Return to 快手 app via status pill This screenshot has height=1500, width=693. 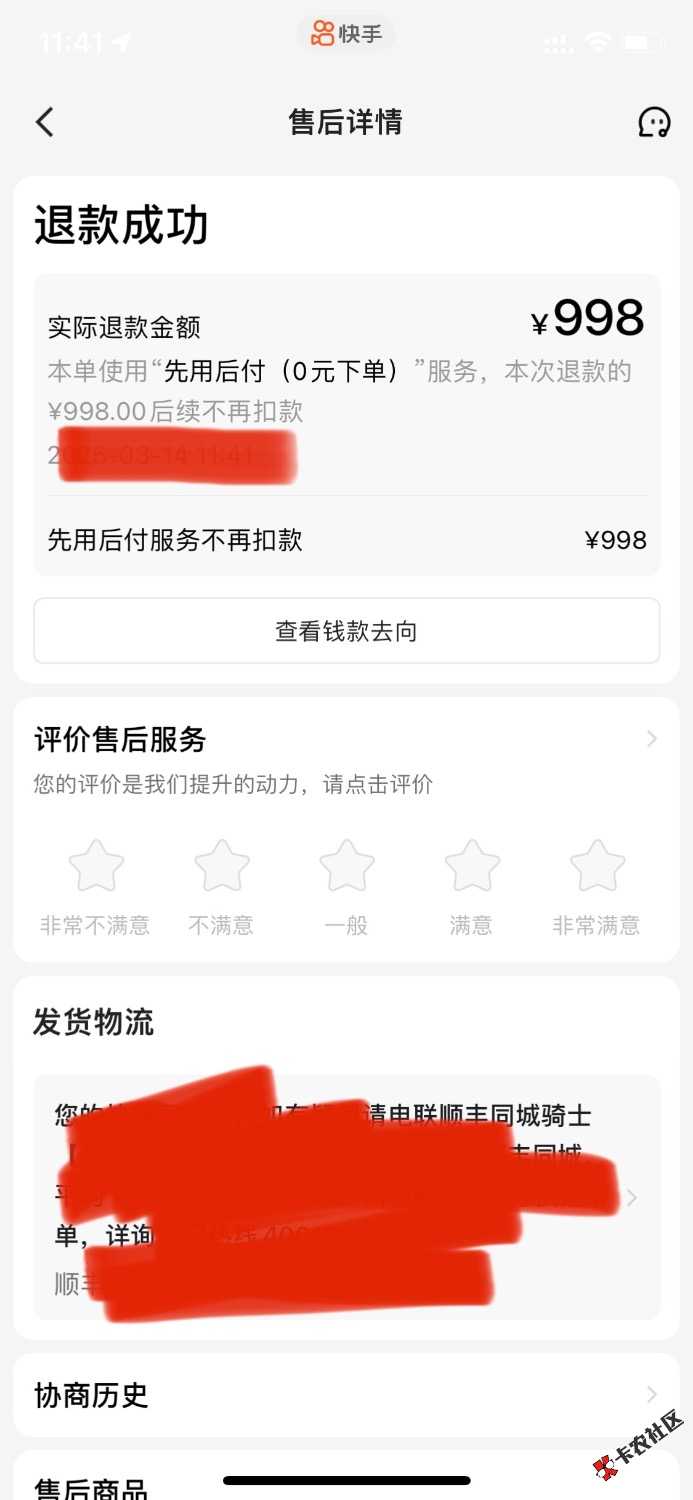pos(346,34)
